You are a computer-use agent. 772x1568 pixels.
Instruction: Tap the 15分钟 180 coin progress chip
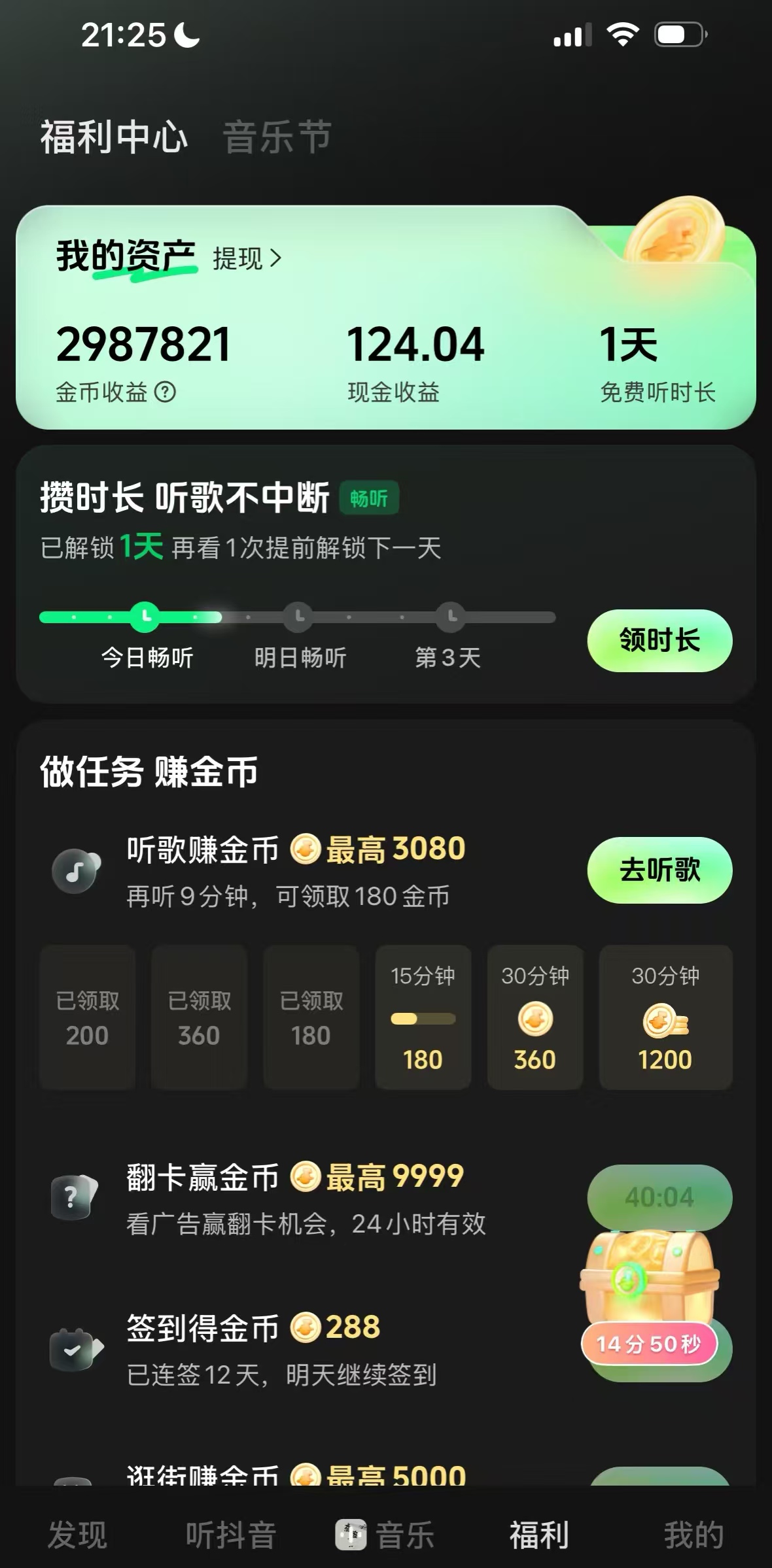pos(423,1019)
